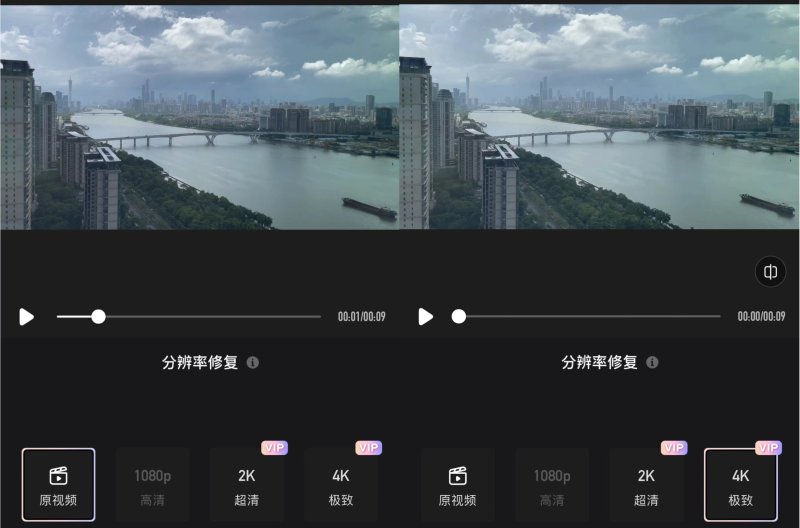Play the video at 00:01/00:09

[x=27, y=317]
